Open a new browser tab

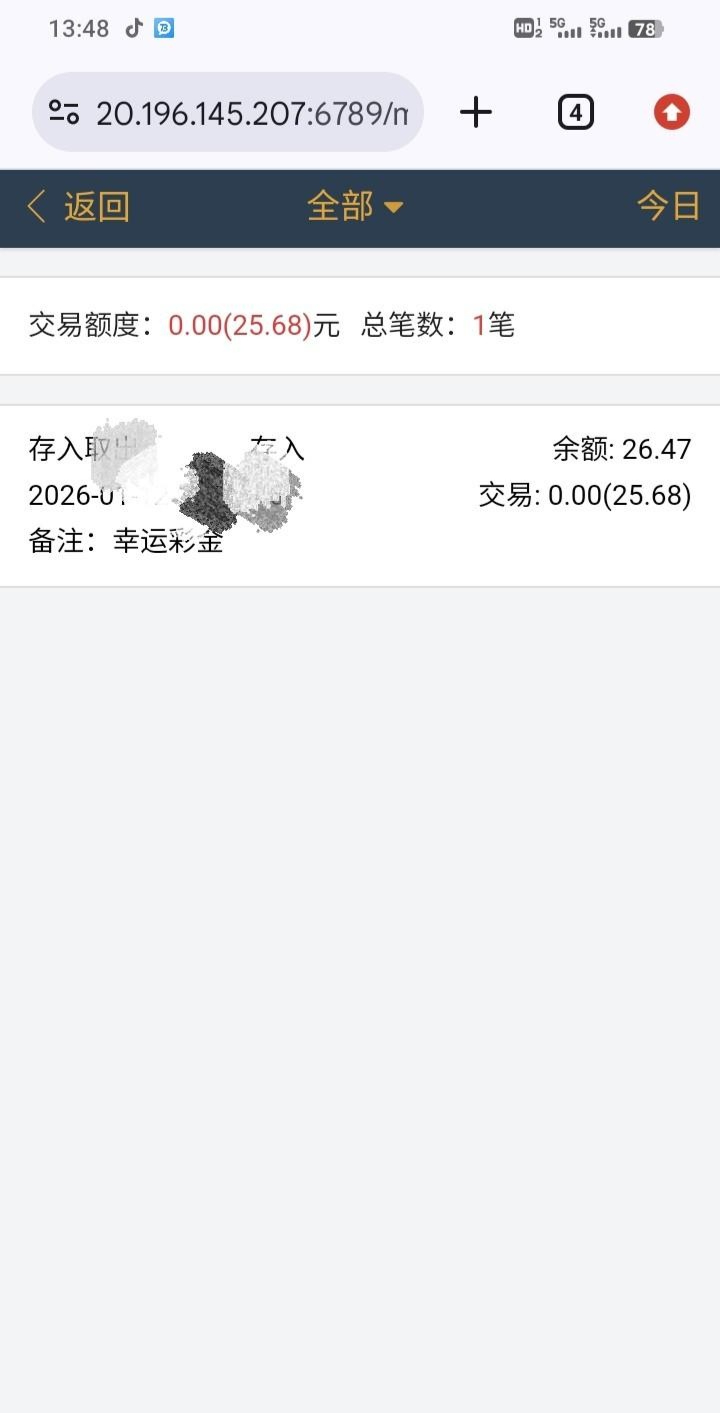coord(476,112)
